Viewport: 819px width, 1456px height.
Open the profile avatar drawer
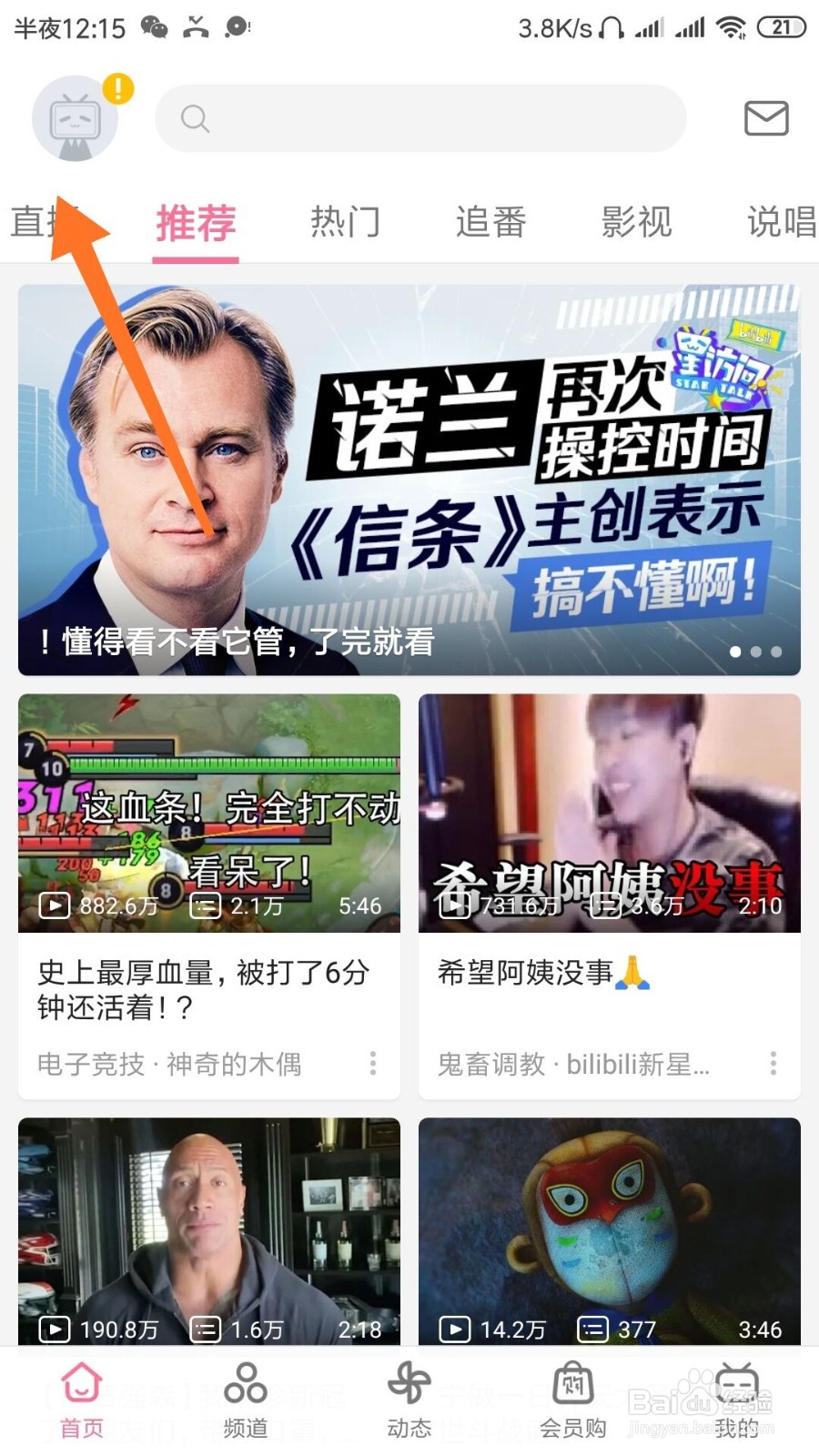pyautogui.click(x=75, y=119)
